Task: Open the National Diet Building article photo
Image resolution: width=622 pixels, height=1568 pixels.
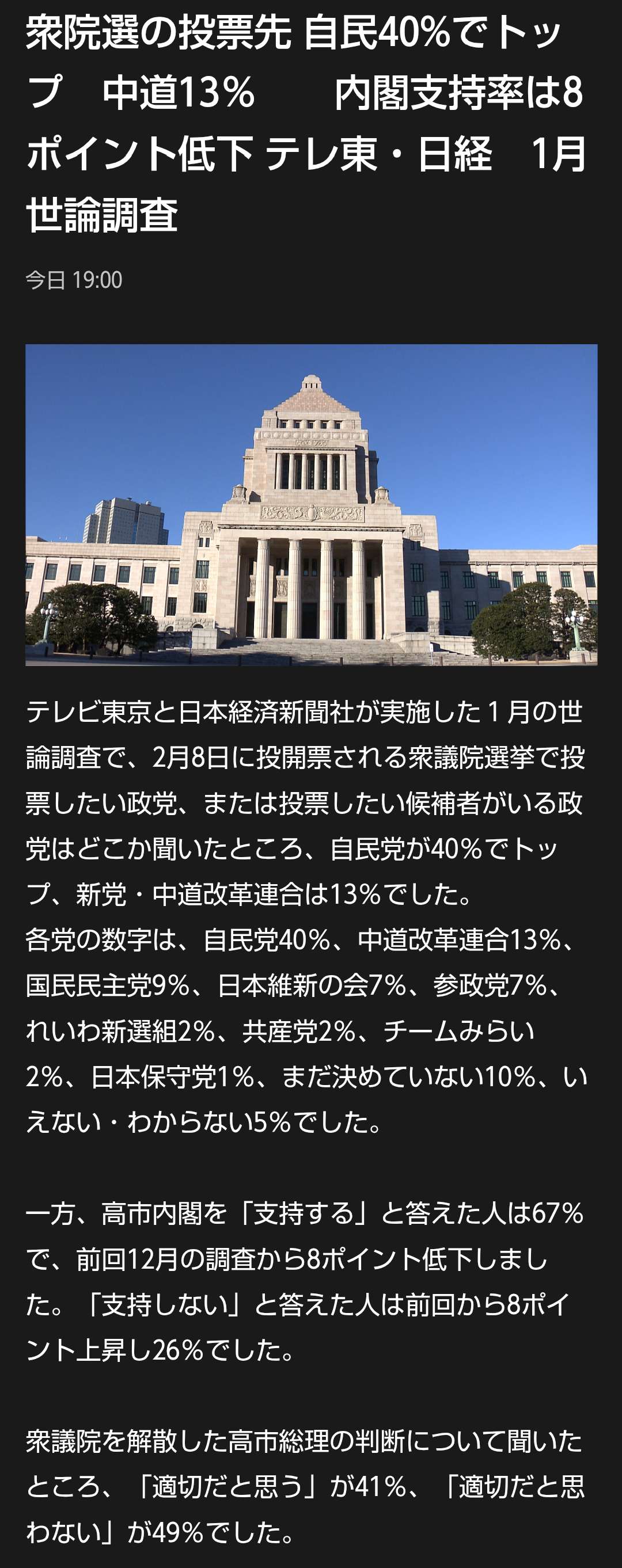Action: pos(310,505)
